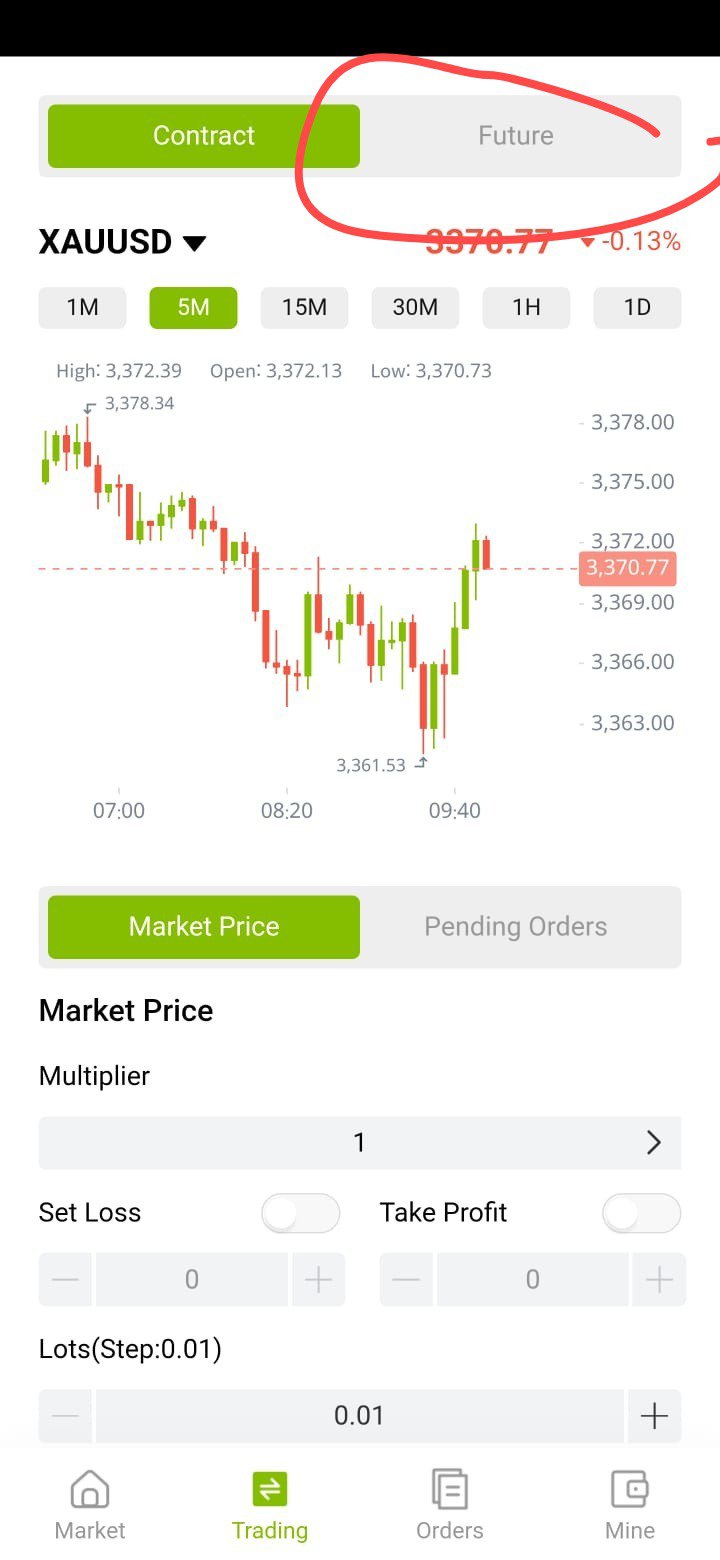Show the 1D chart
This screenshot has height=1560, width=720.
tap(638, 308)
